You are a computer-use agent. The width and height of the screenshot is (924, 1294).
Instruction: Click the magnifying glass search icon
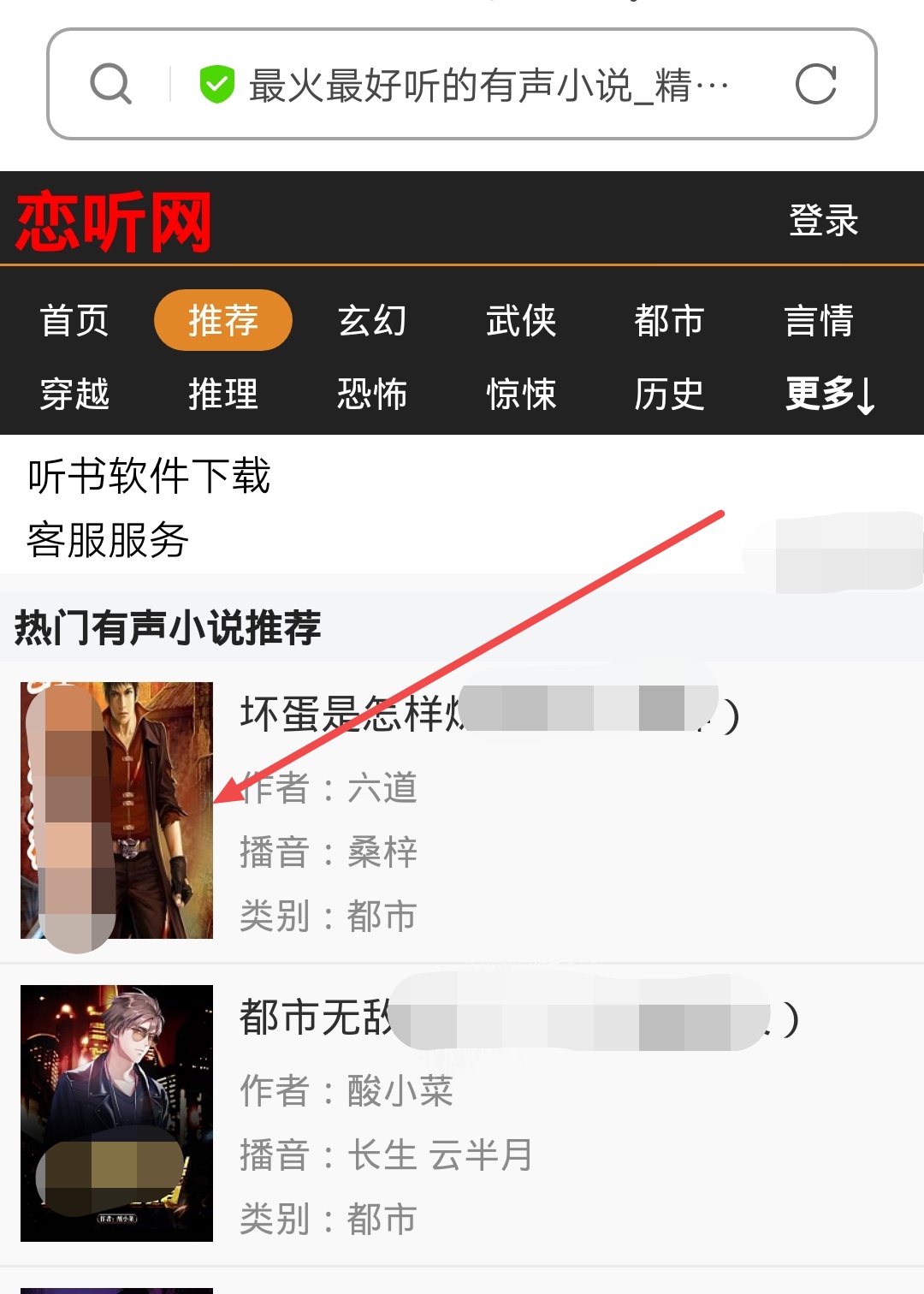pyautogui.click(x=110, y=85)
